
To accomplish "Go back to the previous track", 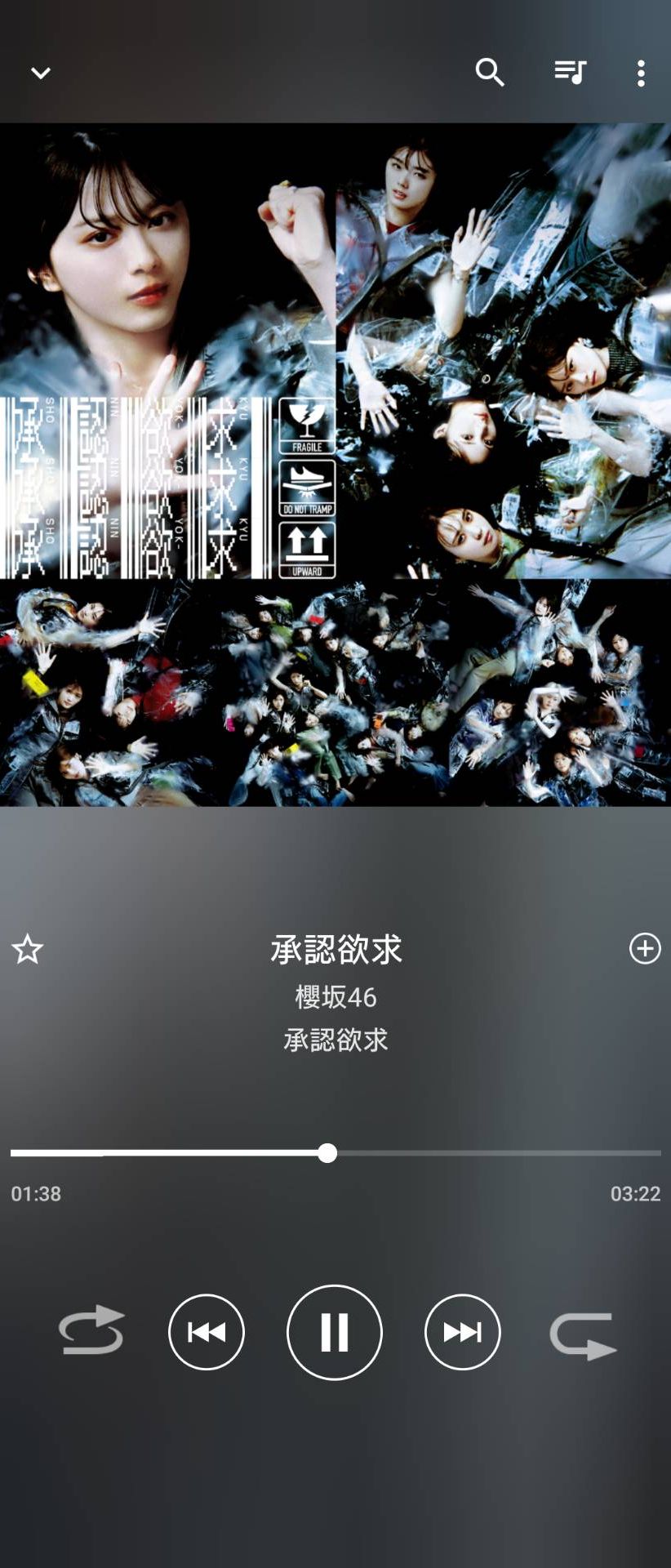I will [206, 1331].
